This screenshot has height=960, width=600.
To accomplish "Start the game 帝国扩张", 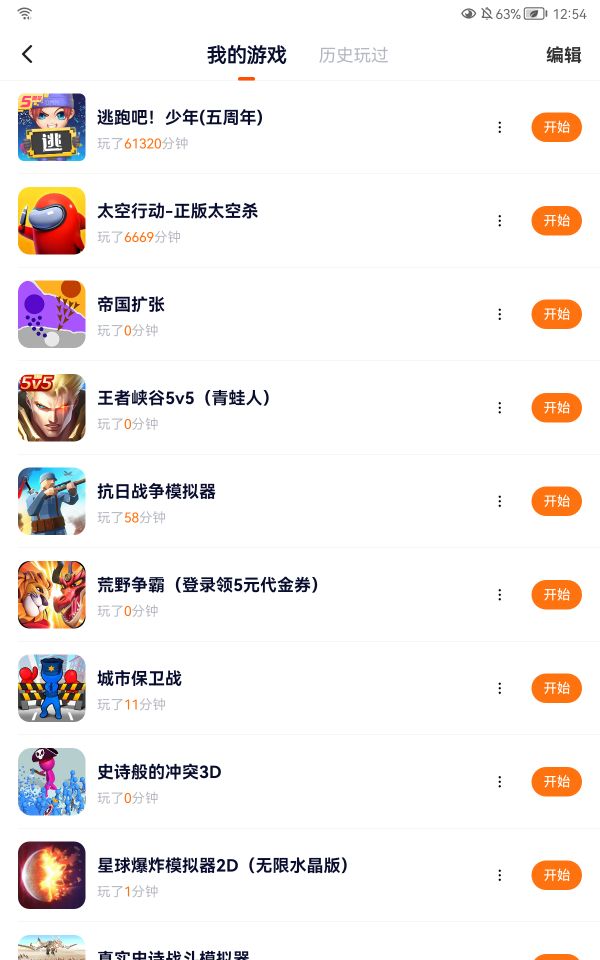I will click(556, 314).
